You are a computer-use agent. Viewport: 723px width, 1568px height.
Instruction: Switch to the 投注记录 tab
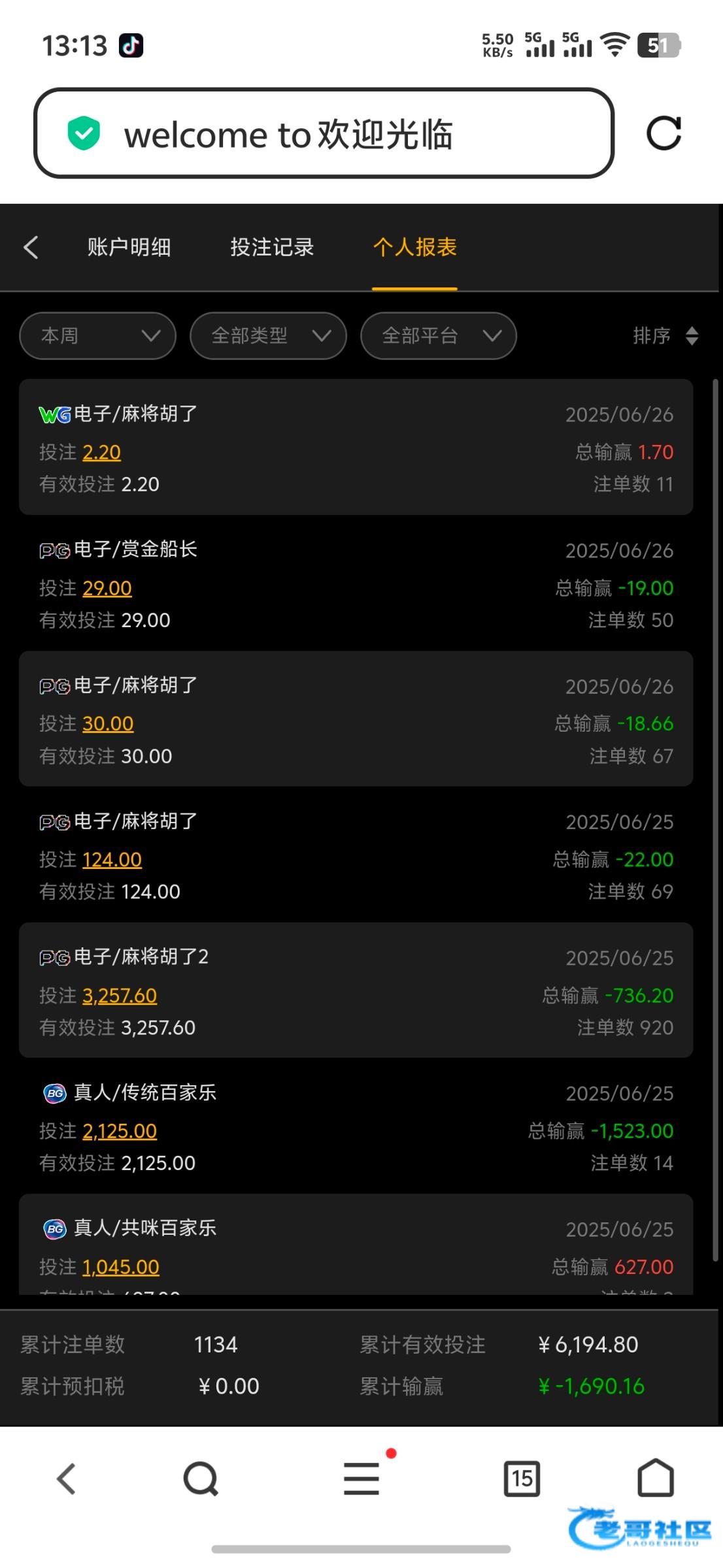click(272, 247)
